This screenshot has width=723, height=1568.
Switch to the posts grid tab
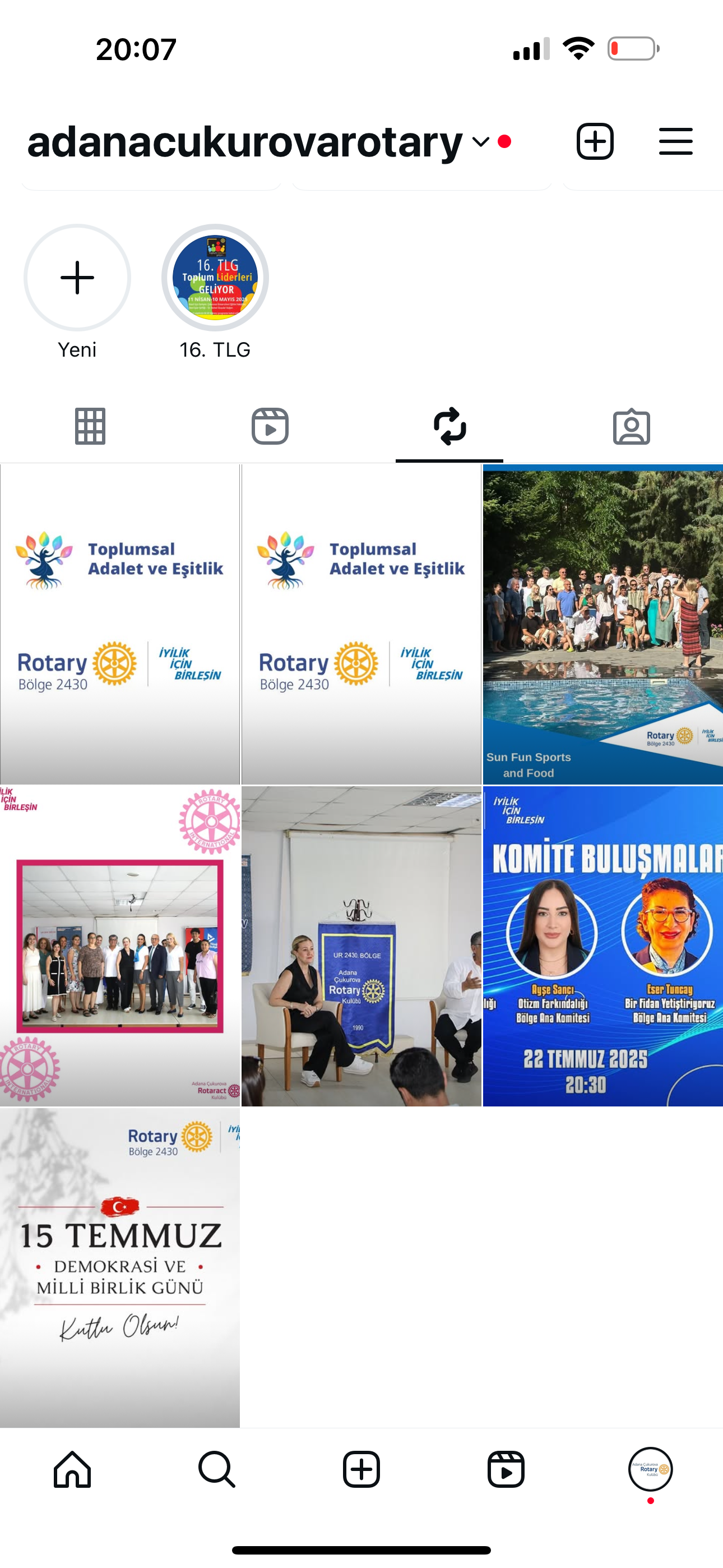(x=90, y=426)
